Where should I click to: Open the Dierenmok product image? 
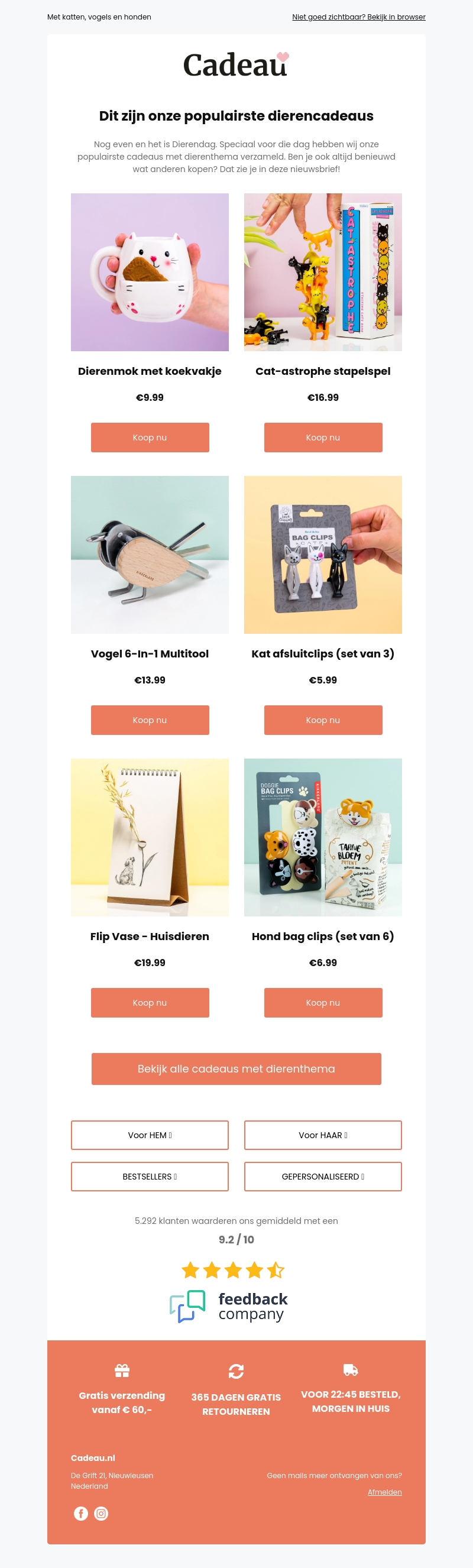pyautogui.click(x=150, y=272)
